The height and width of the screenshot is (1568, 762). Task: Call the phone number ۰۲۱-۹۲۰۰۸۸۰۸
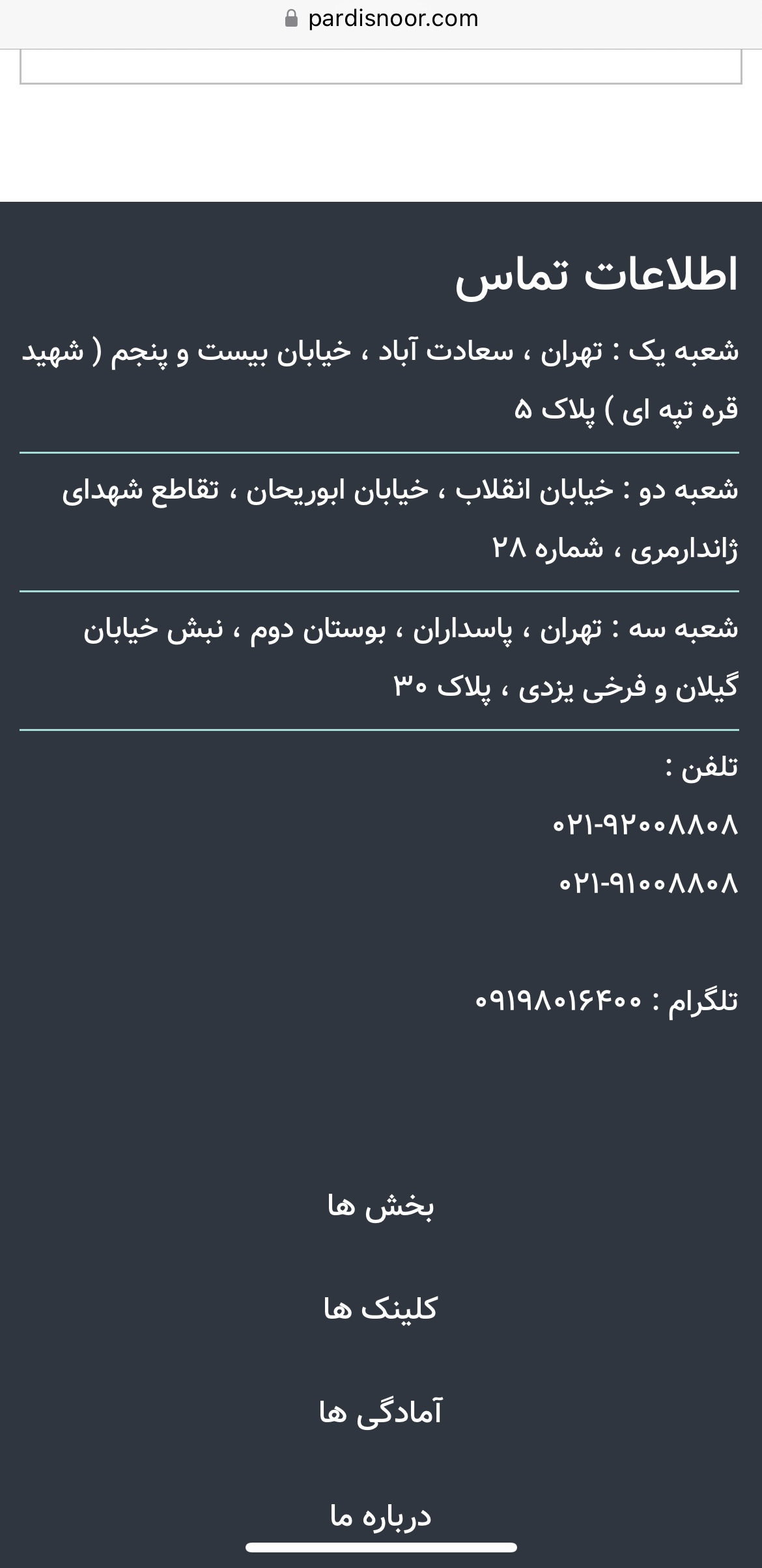(x=645, y=825)
